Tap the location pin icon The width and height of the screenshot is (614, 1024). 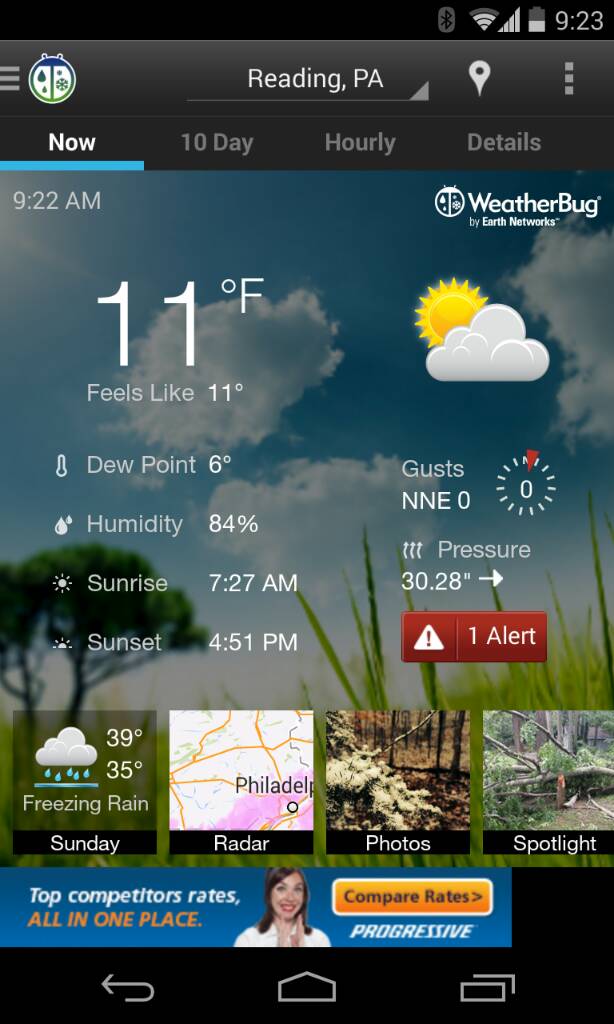point(480,78)
